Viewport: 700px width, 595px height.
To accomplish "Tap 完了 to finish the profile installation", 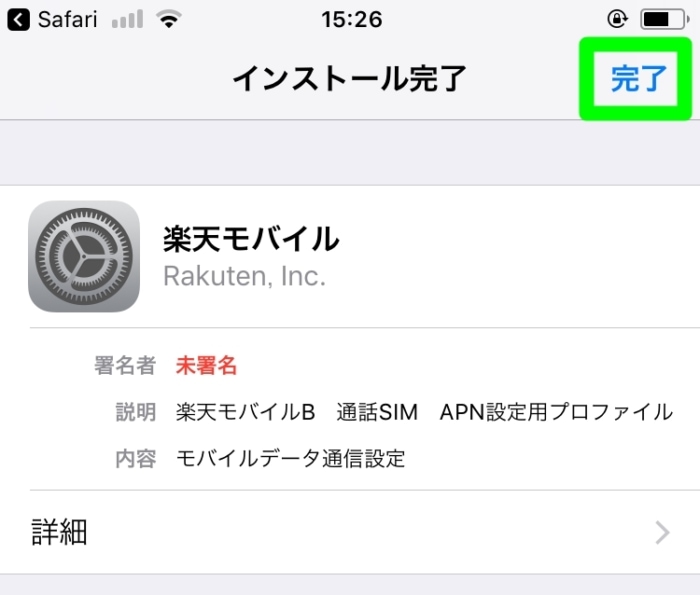I will coord(637,78).
